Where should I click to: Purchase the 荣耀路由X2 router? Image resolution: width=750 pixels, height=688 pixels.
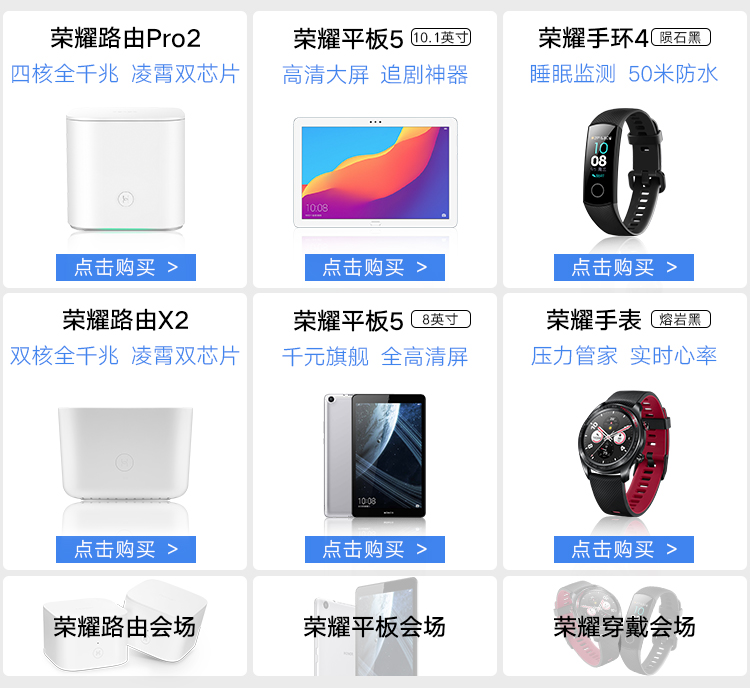(x=125, y=549)
